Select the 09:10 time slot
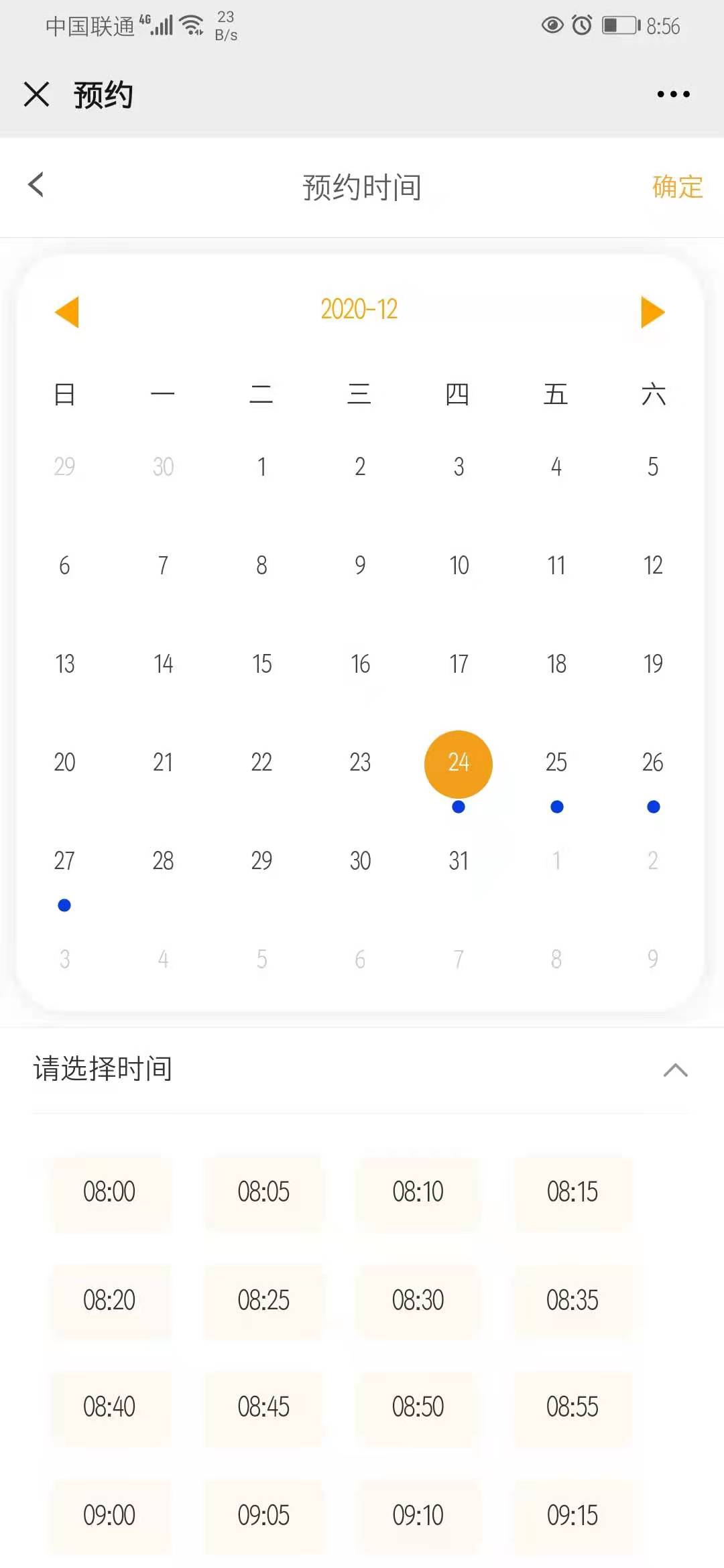 pos(418,1515)
